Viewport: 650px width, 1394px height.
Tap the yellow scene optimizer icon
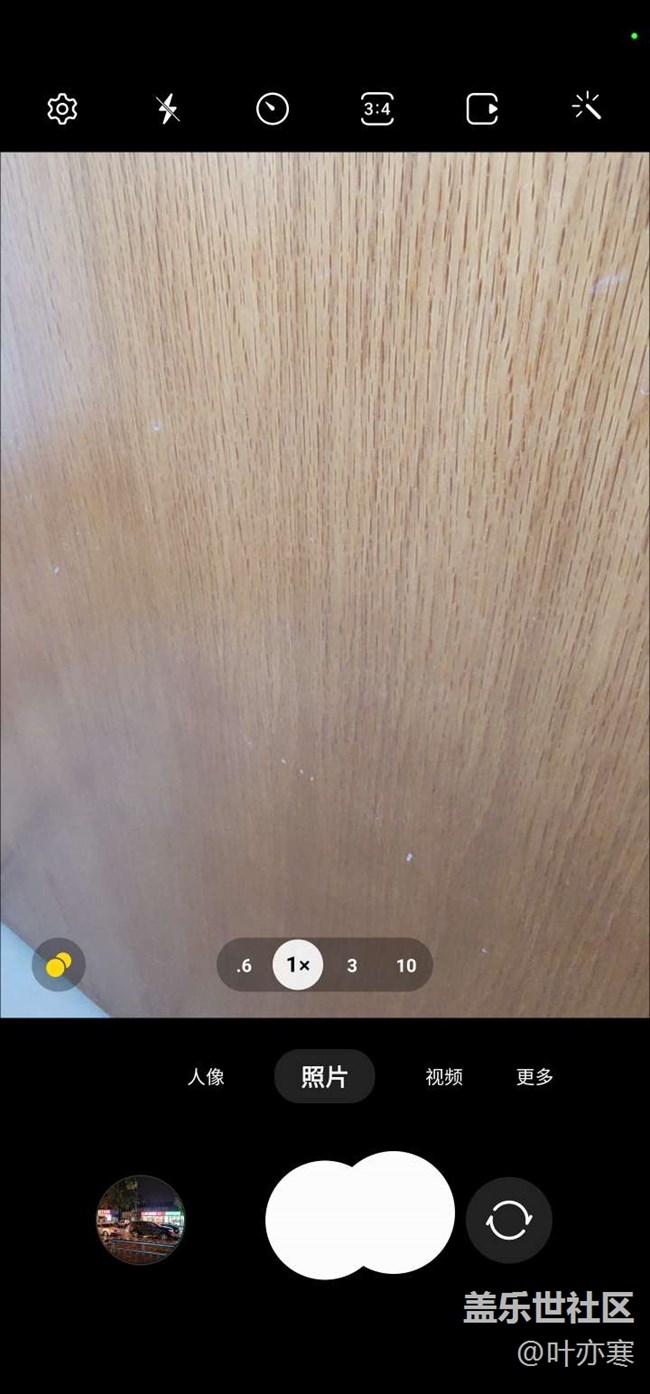59,965
